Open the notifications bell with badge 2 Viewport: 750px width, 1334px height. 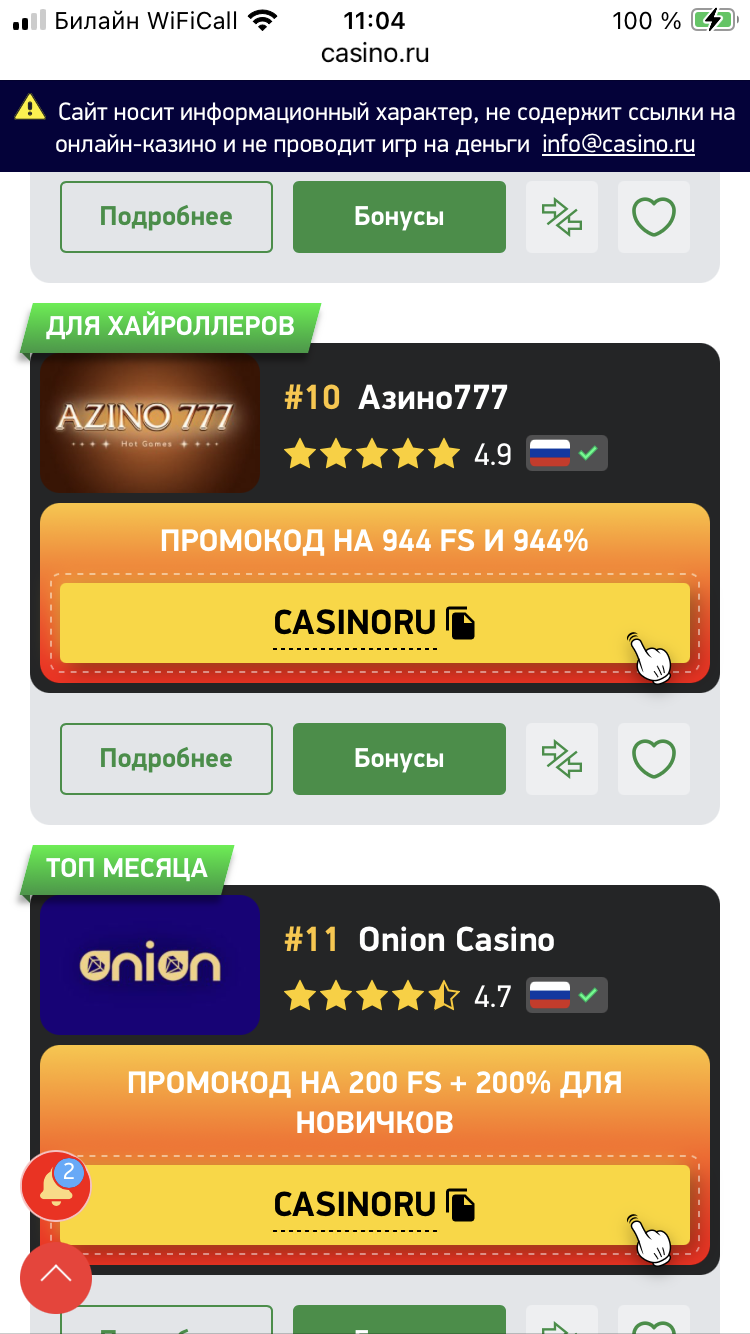point(56,1186)
